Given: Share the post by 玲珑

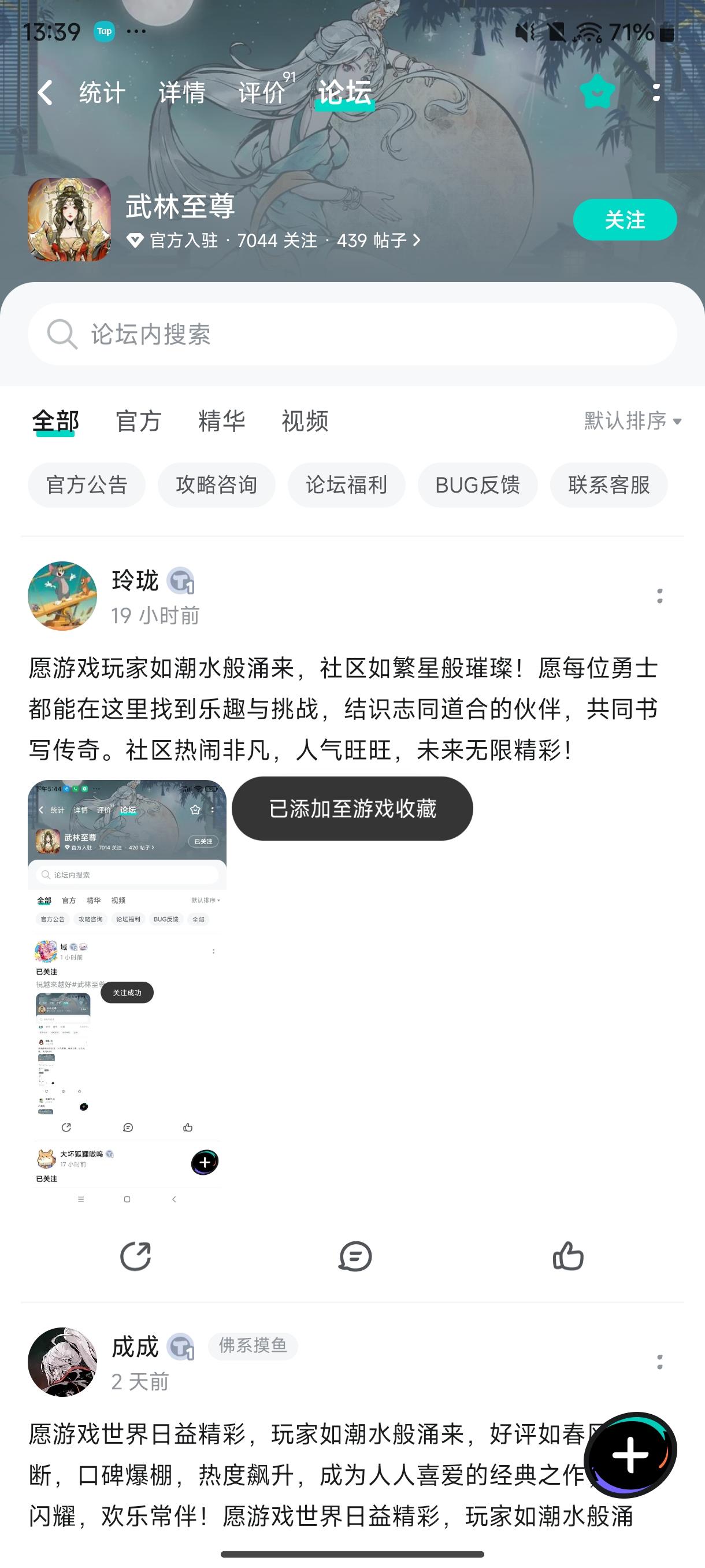Looking at the screenshot, I should [x=136, y=1256].
